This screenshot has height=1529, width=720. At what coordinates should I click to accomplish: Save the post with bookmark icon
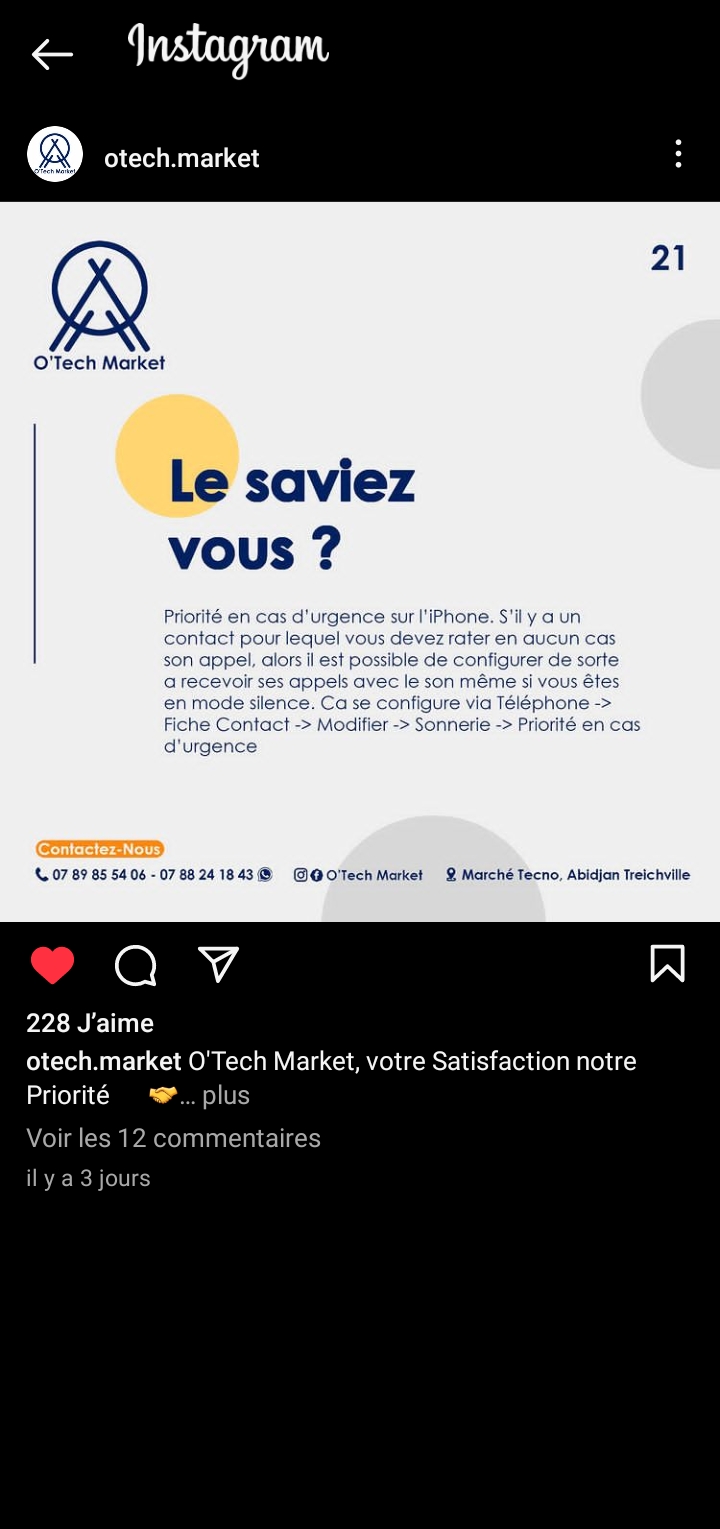667,964
